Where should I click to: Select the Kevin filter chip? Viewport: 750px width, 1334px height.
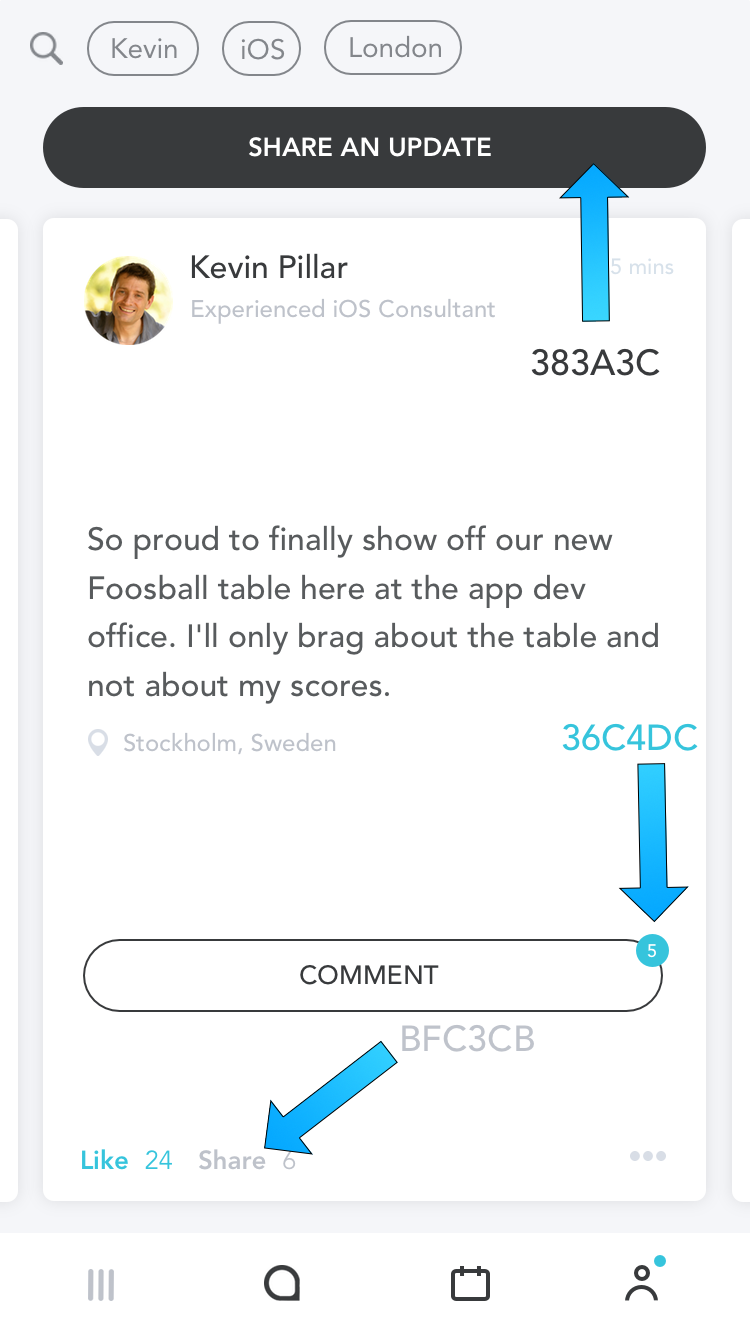tap(143, 48)
